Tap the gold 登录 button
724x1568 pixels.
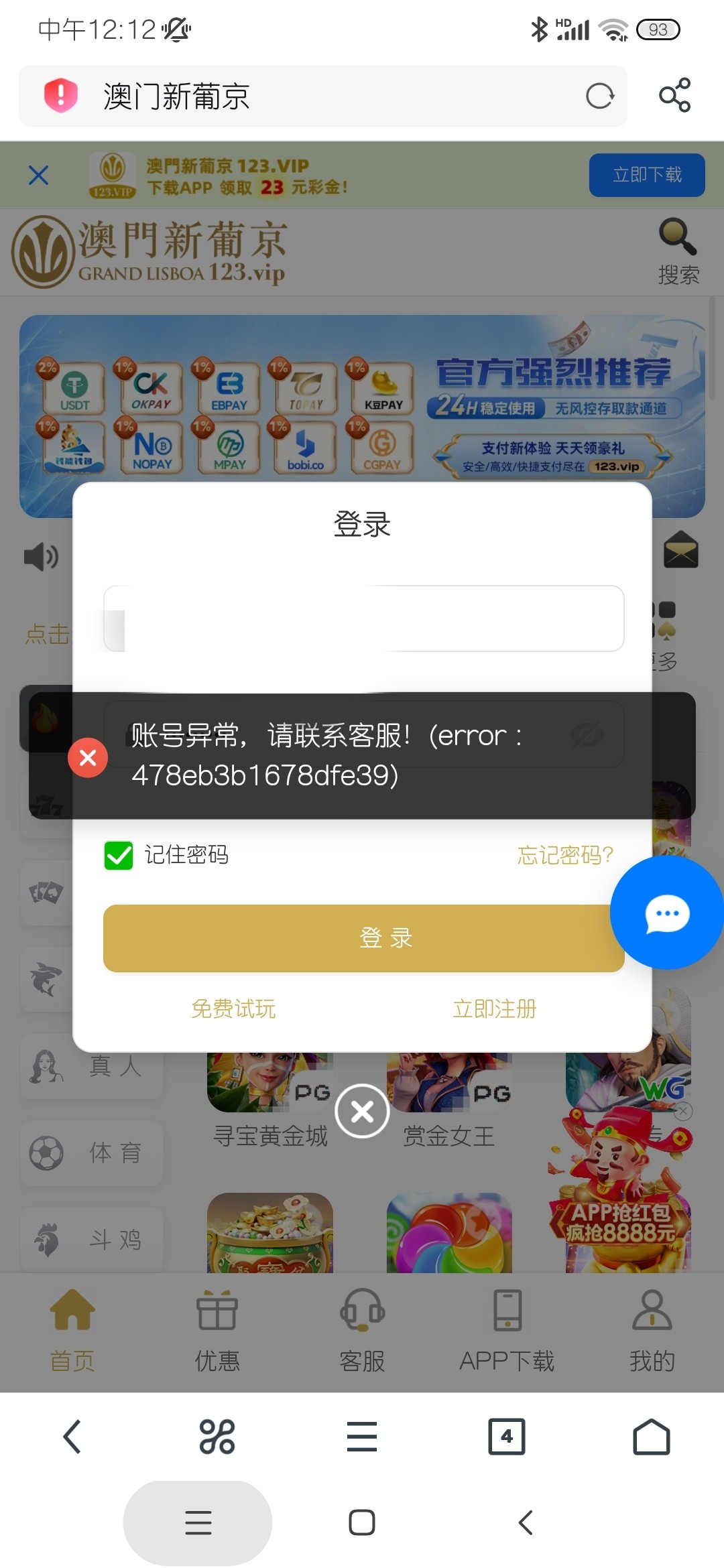tap(363, 938)
